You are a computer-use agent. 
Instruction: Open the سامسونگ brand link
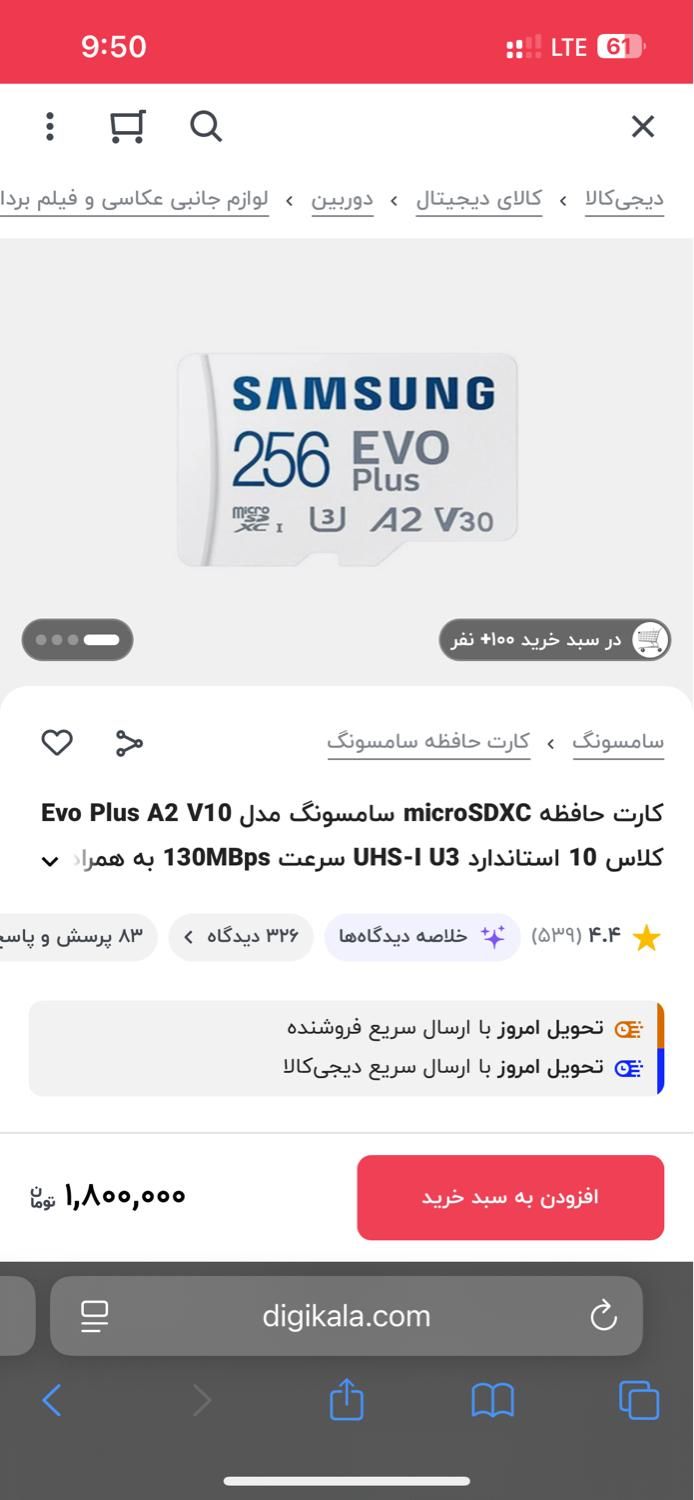(618, 742)
